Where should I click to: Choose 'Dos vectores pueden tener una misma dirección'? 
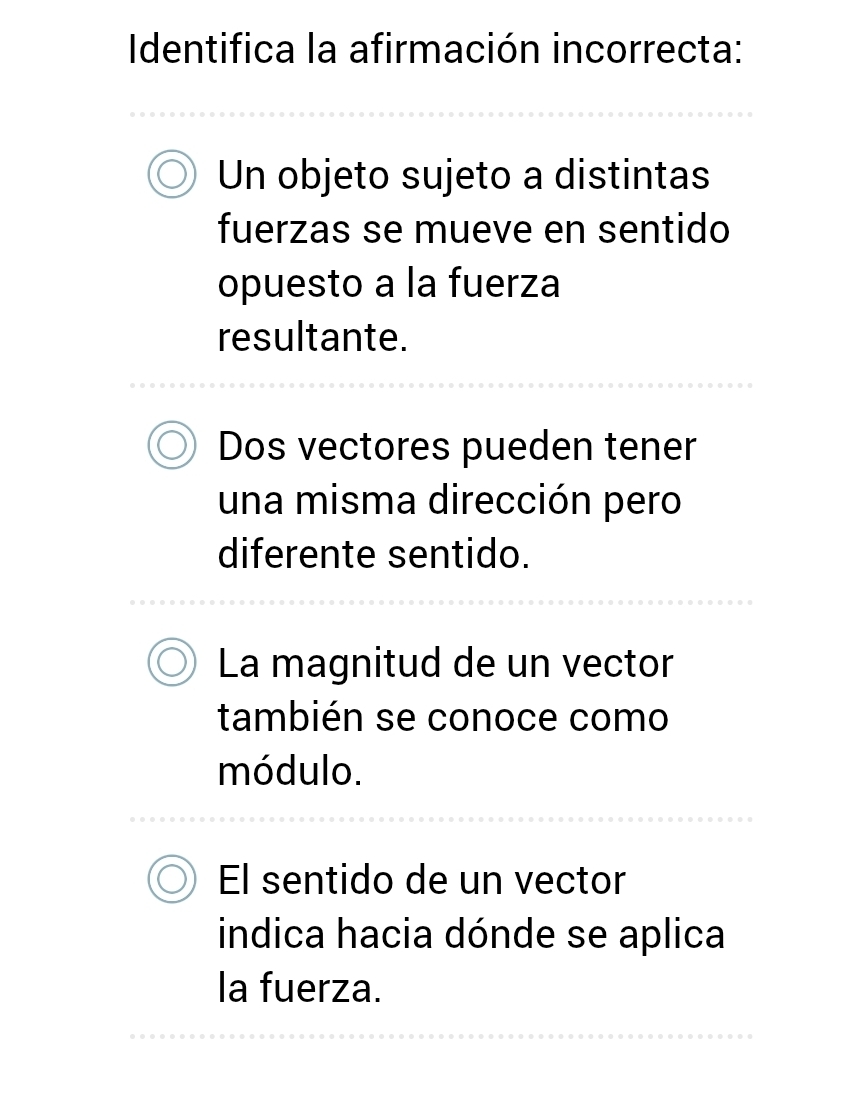click(x=172, y=446)
